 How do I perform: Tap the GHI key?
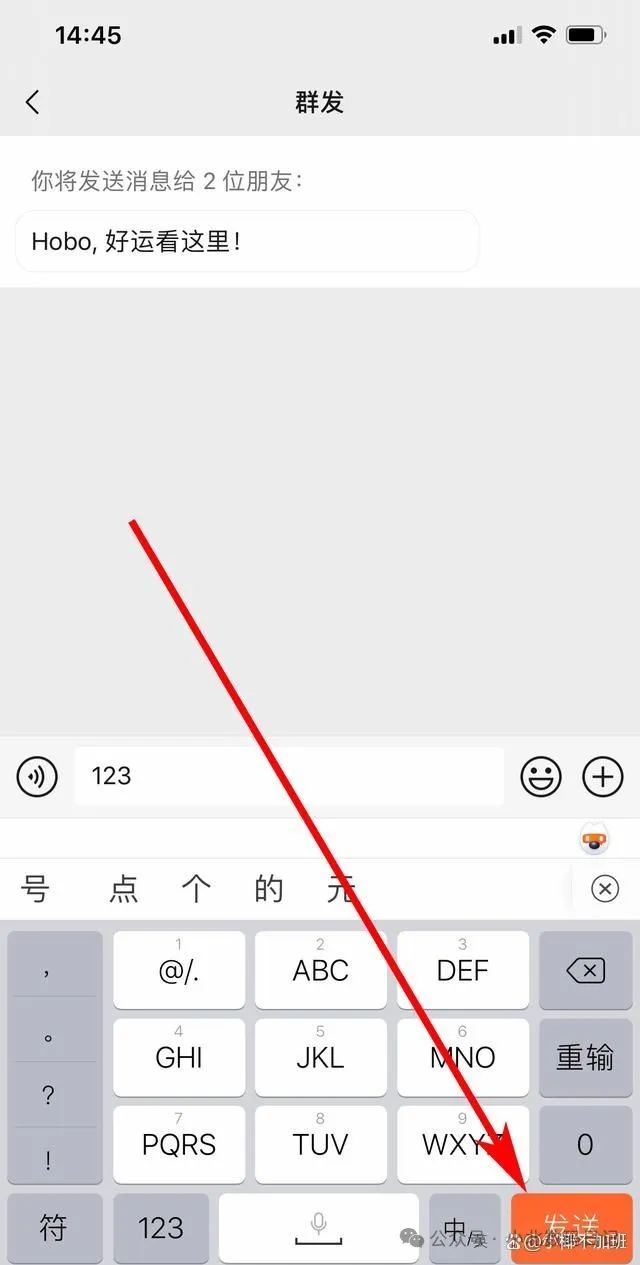pyautogui.click(x=179, y=1057)
